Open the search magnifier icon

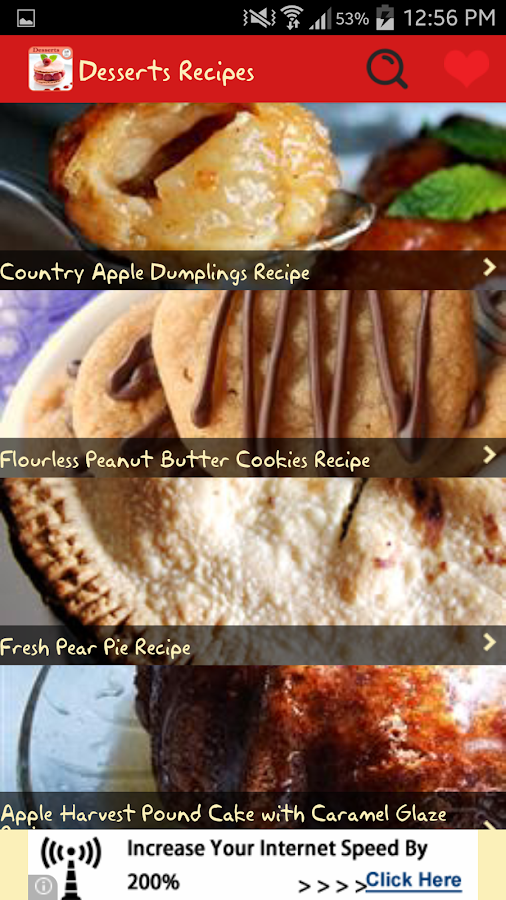pos(387,69)
